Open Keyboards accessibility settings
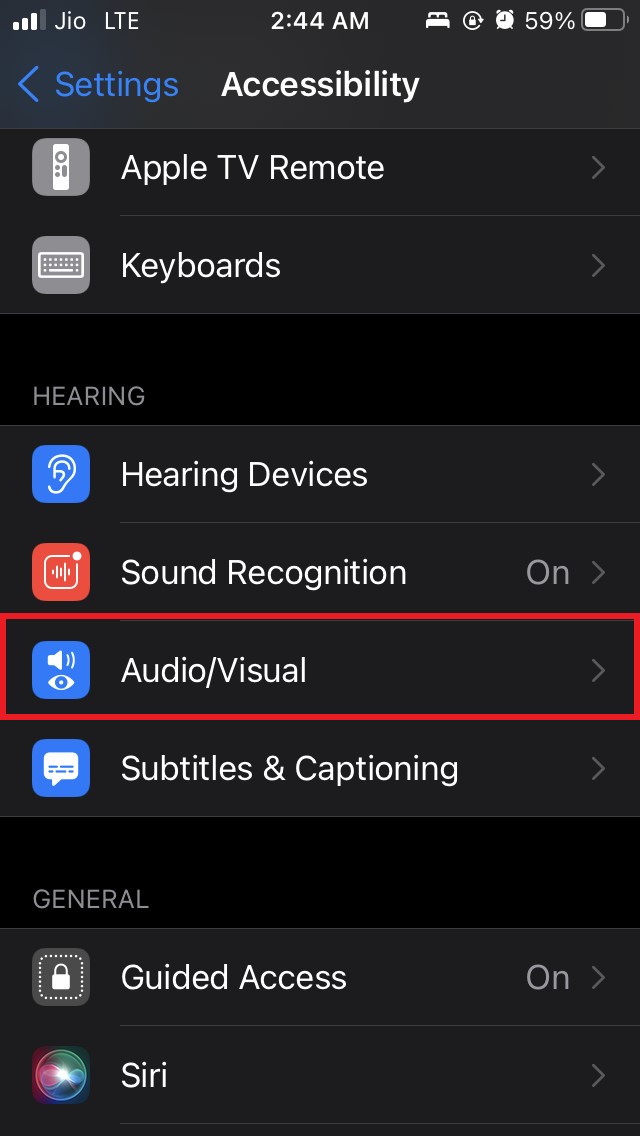 tap(320, 265)
